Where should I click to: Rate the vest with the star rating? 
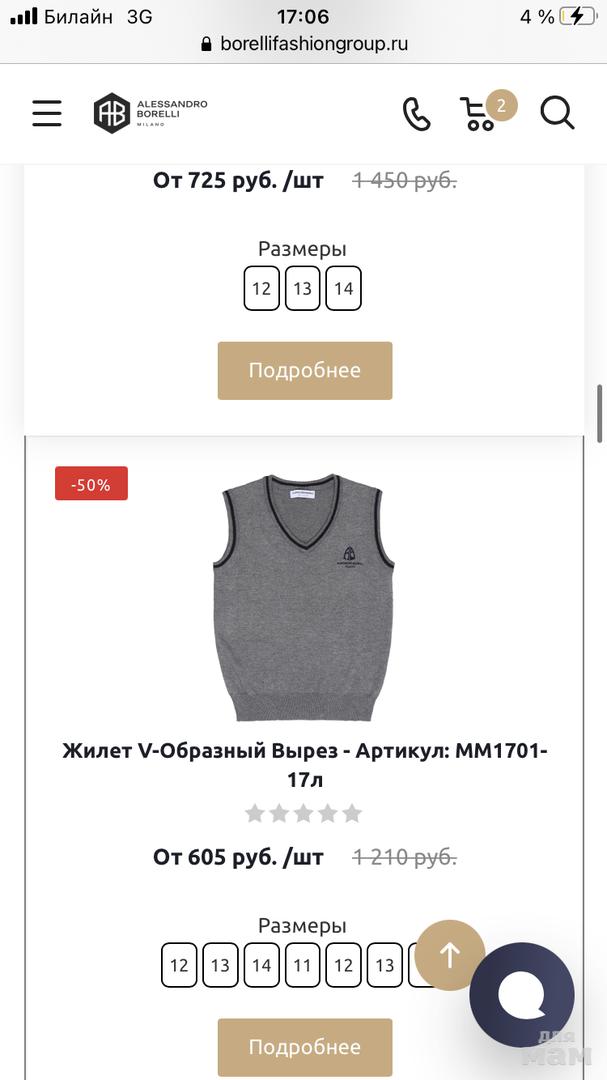[304, 813]
